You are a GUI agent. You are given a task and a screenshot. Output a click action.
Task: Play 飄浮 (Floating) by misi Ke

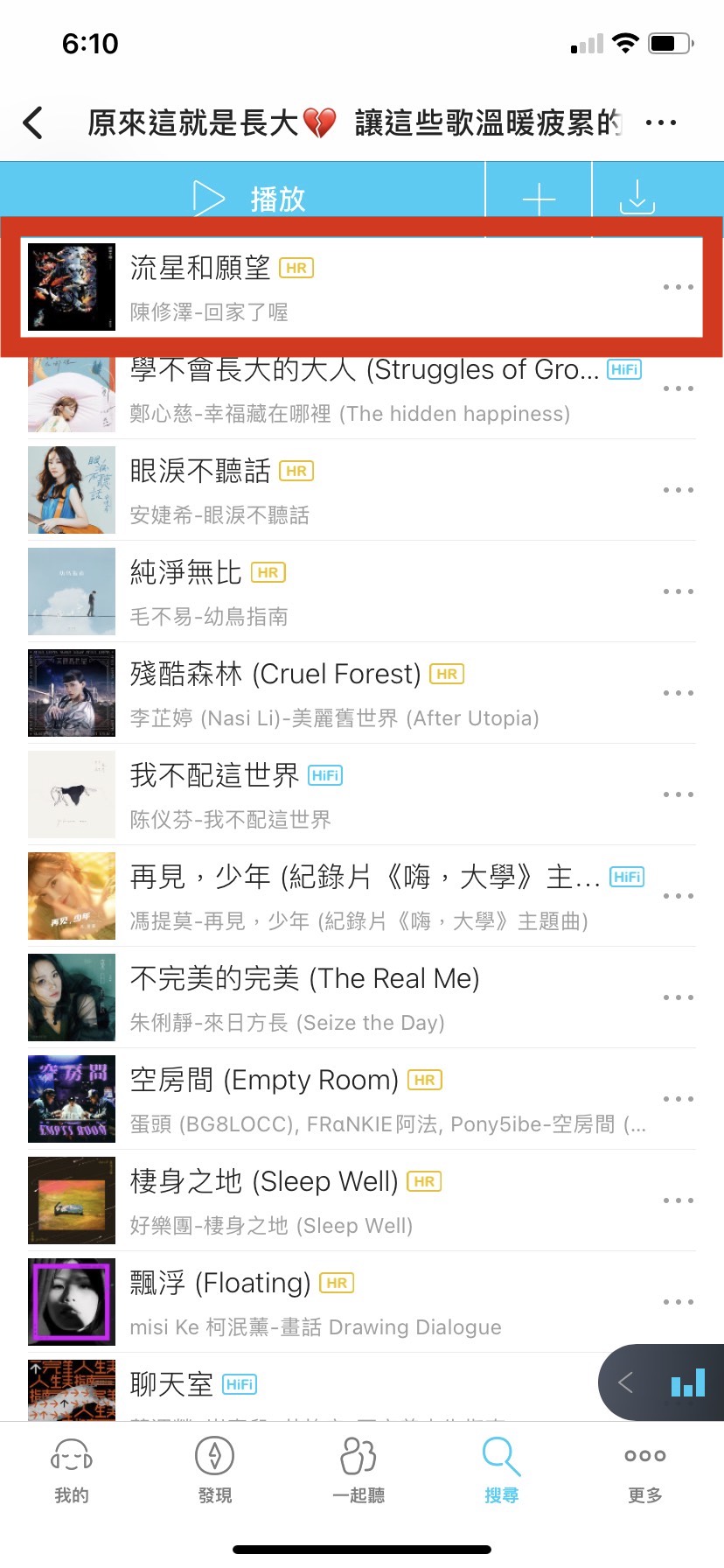pos(350,1302)
